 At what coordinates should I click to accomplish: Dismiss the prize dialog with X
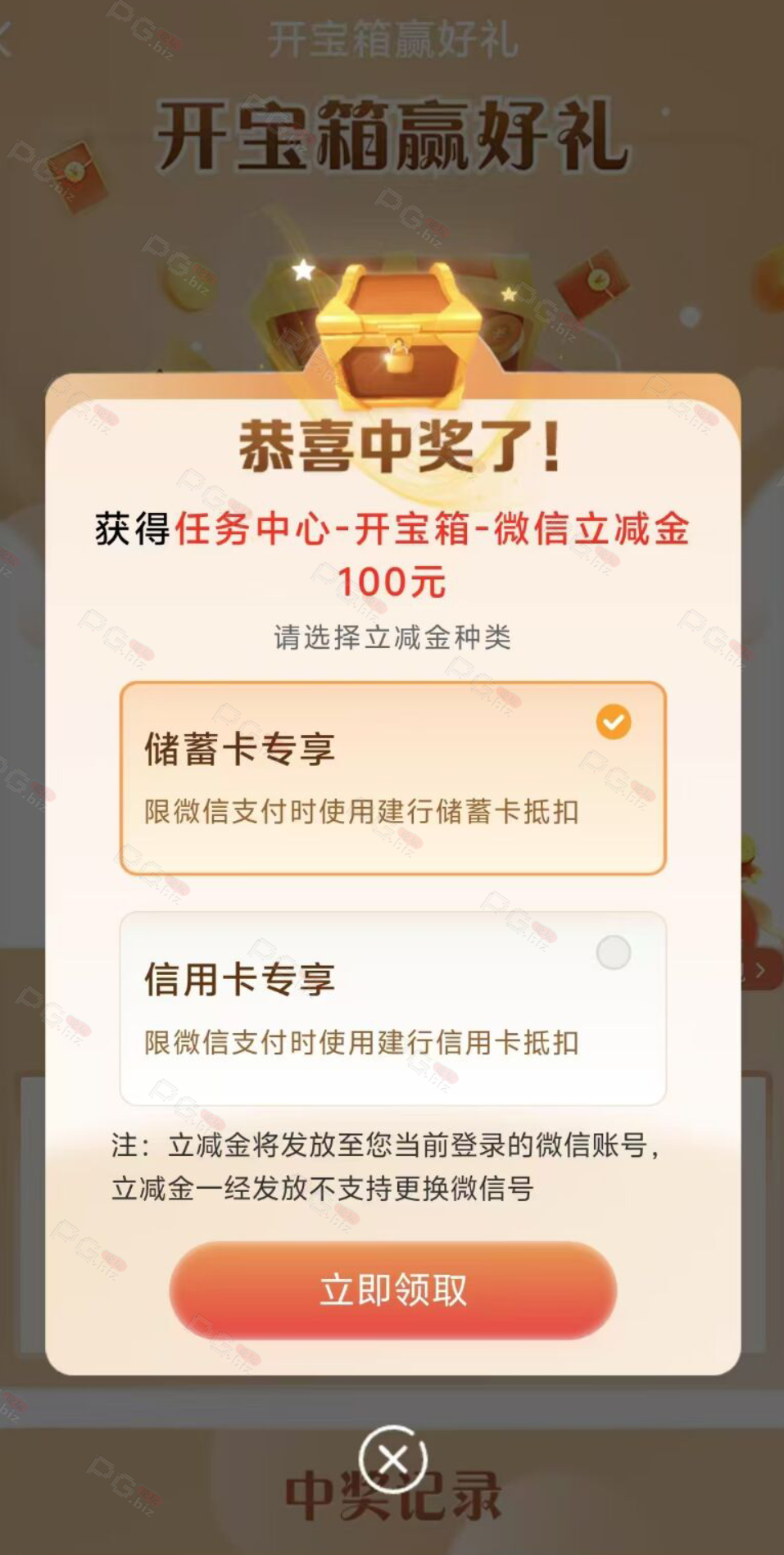tap(392, 1459)
